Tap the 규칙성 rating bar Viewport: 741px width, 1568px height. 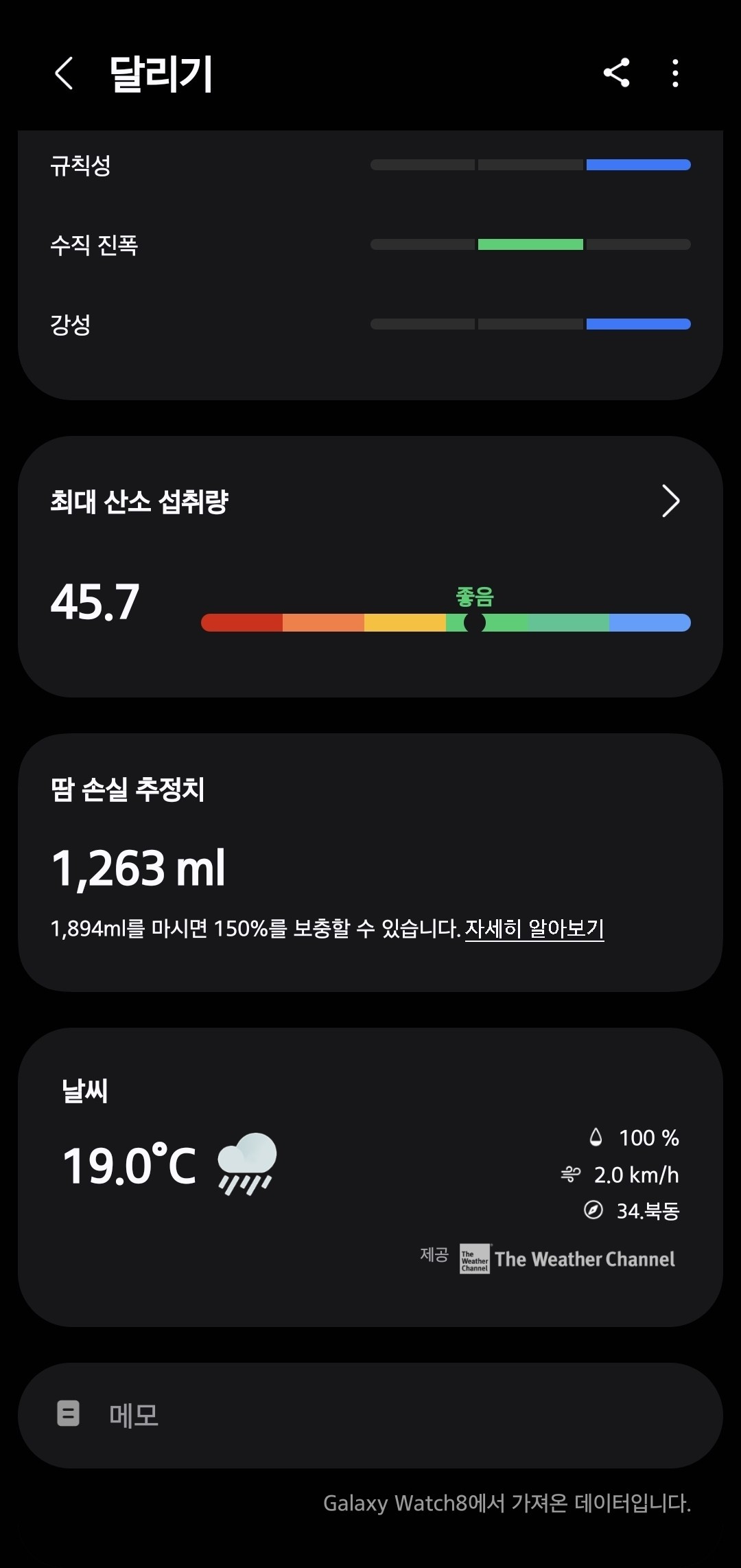[530, 165]
